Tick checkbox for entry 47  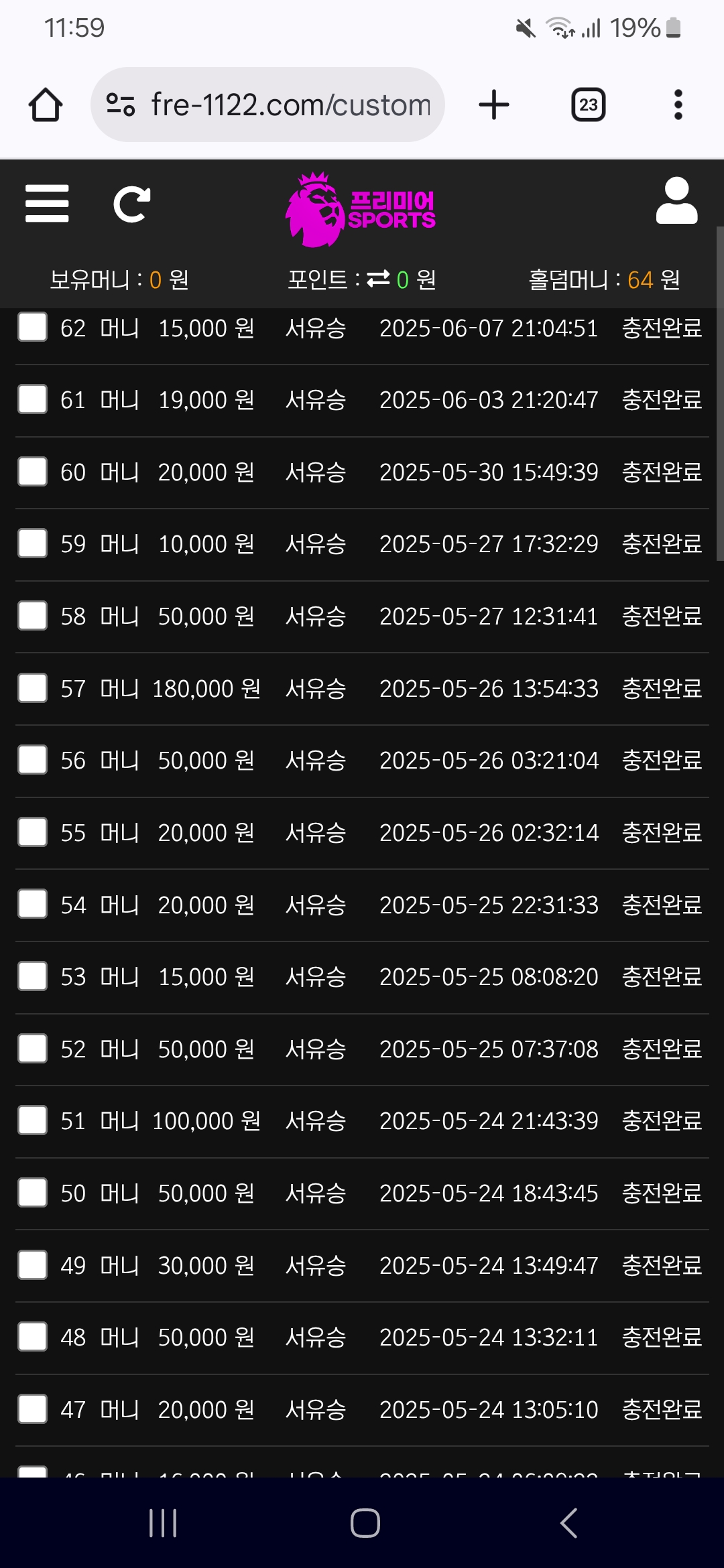tap(32, 1409)
